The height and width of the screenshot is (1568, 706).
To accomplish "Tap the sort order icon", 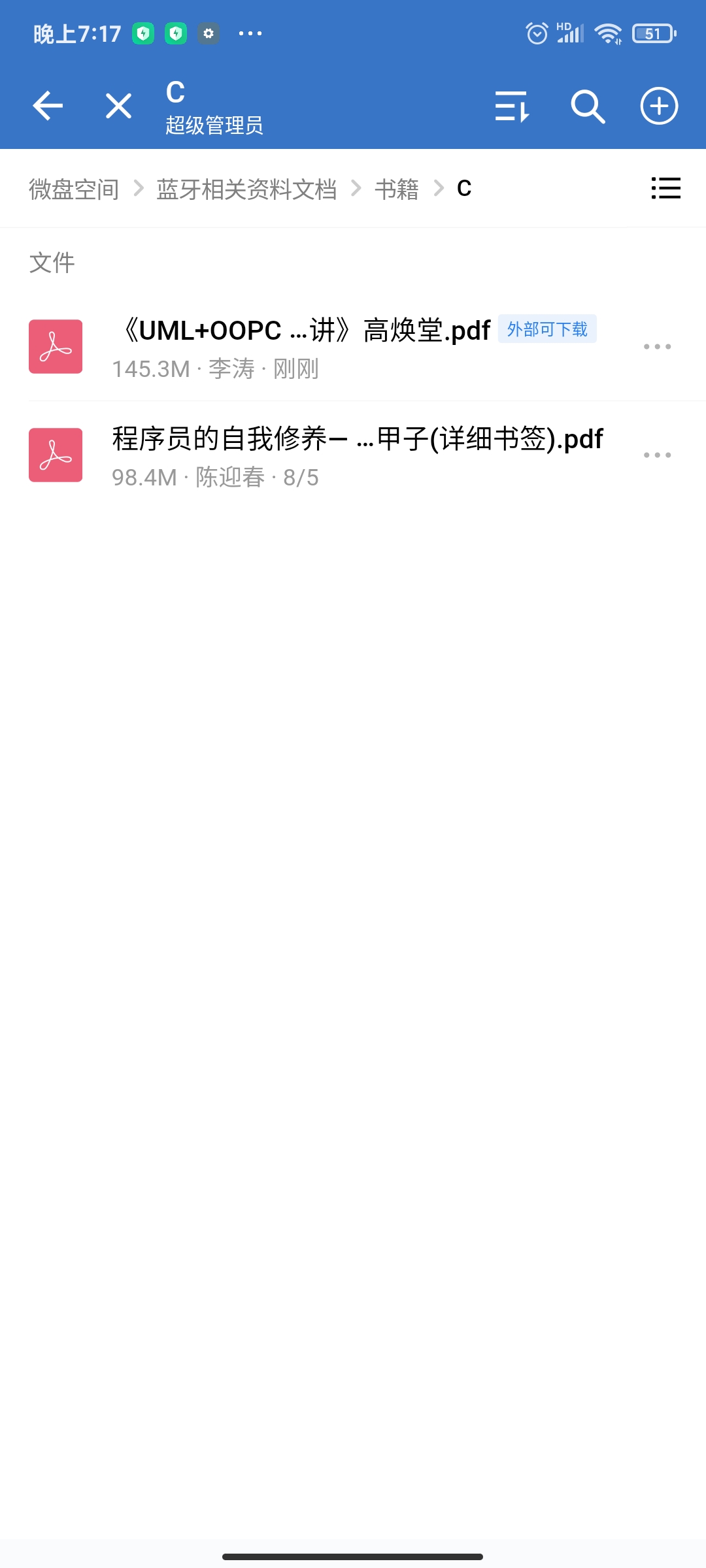I will point(512,106).
